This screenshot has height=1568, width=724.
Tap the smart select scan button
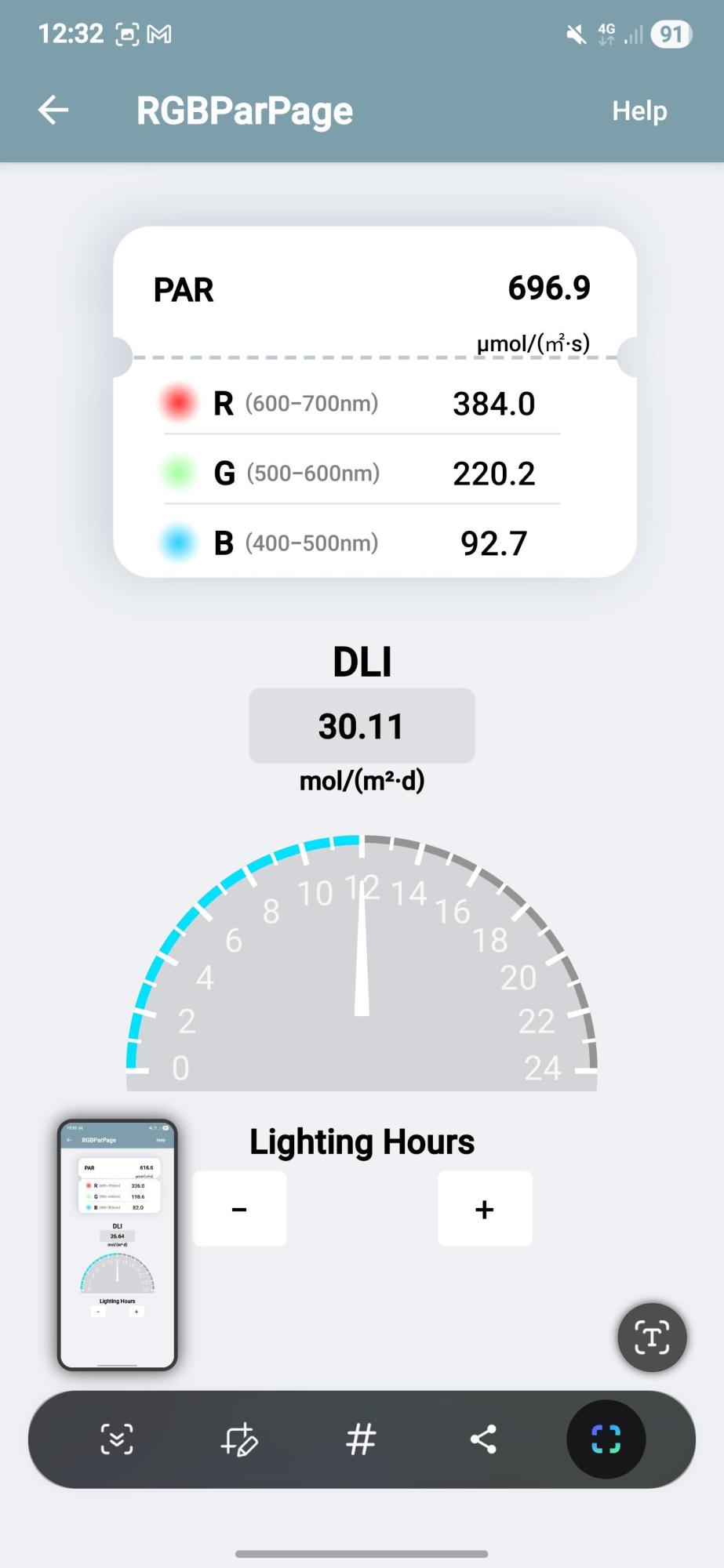tap(606, 1439)
